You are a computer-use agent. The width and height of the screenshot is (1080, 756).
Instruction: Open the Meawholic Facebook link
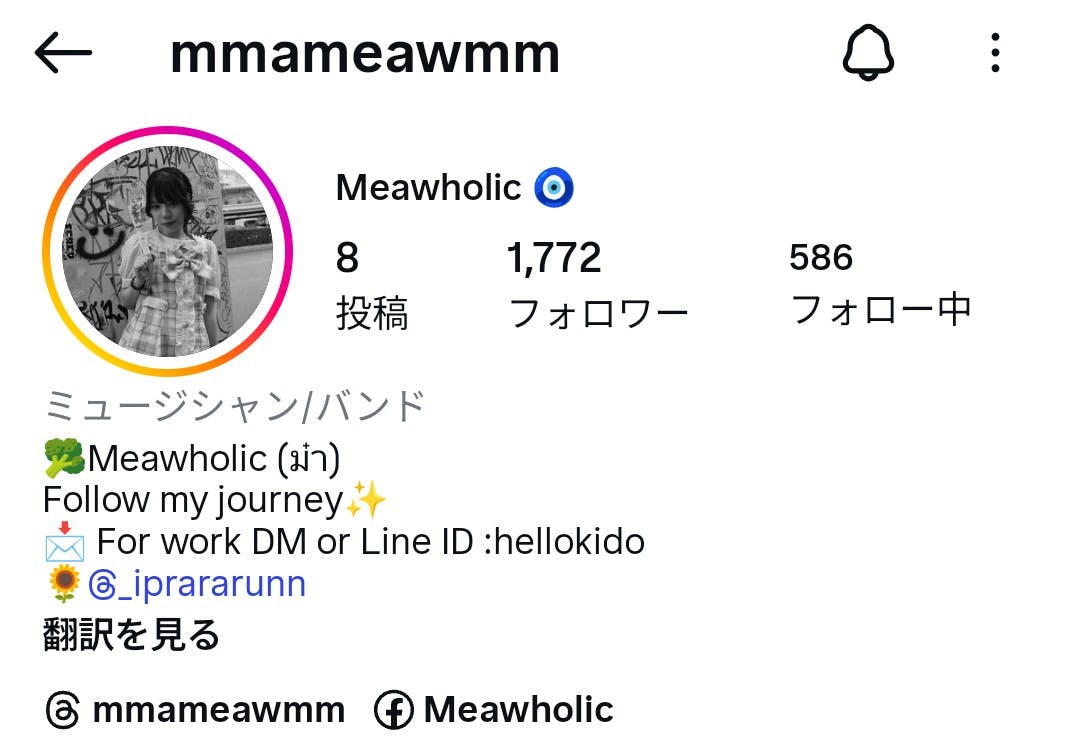[494, 710]
